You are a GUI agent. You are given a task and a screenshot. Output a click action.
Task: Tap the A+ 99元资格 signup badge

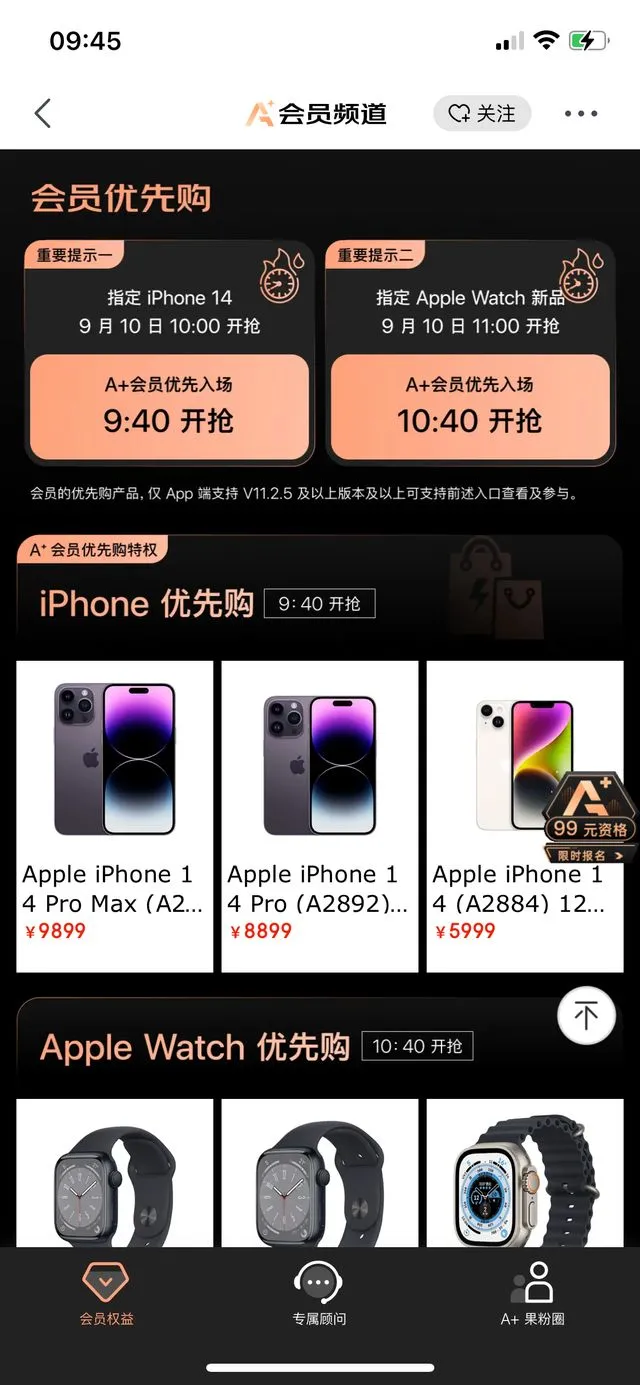tap(590, 818)
